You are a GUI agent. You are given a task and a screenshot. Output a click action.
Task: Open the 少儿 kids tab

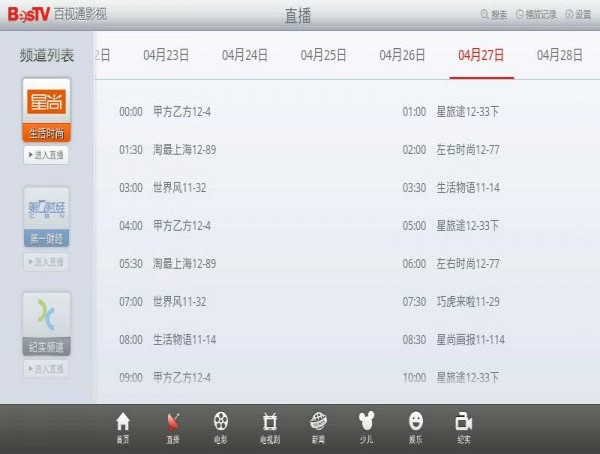tap(367, 427)
